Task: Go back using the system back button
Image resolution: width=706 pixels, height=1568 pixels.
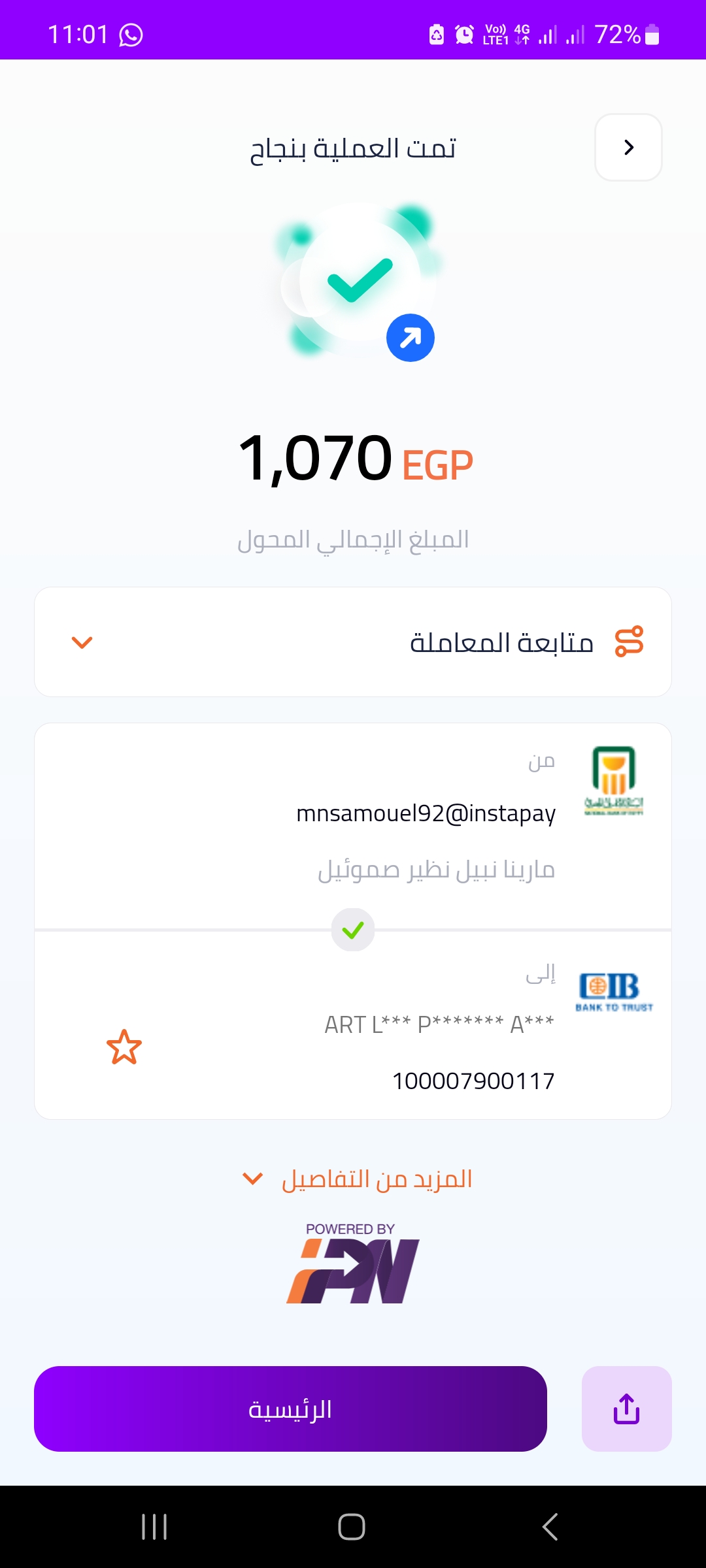Action: [x=550, y=1527]
